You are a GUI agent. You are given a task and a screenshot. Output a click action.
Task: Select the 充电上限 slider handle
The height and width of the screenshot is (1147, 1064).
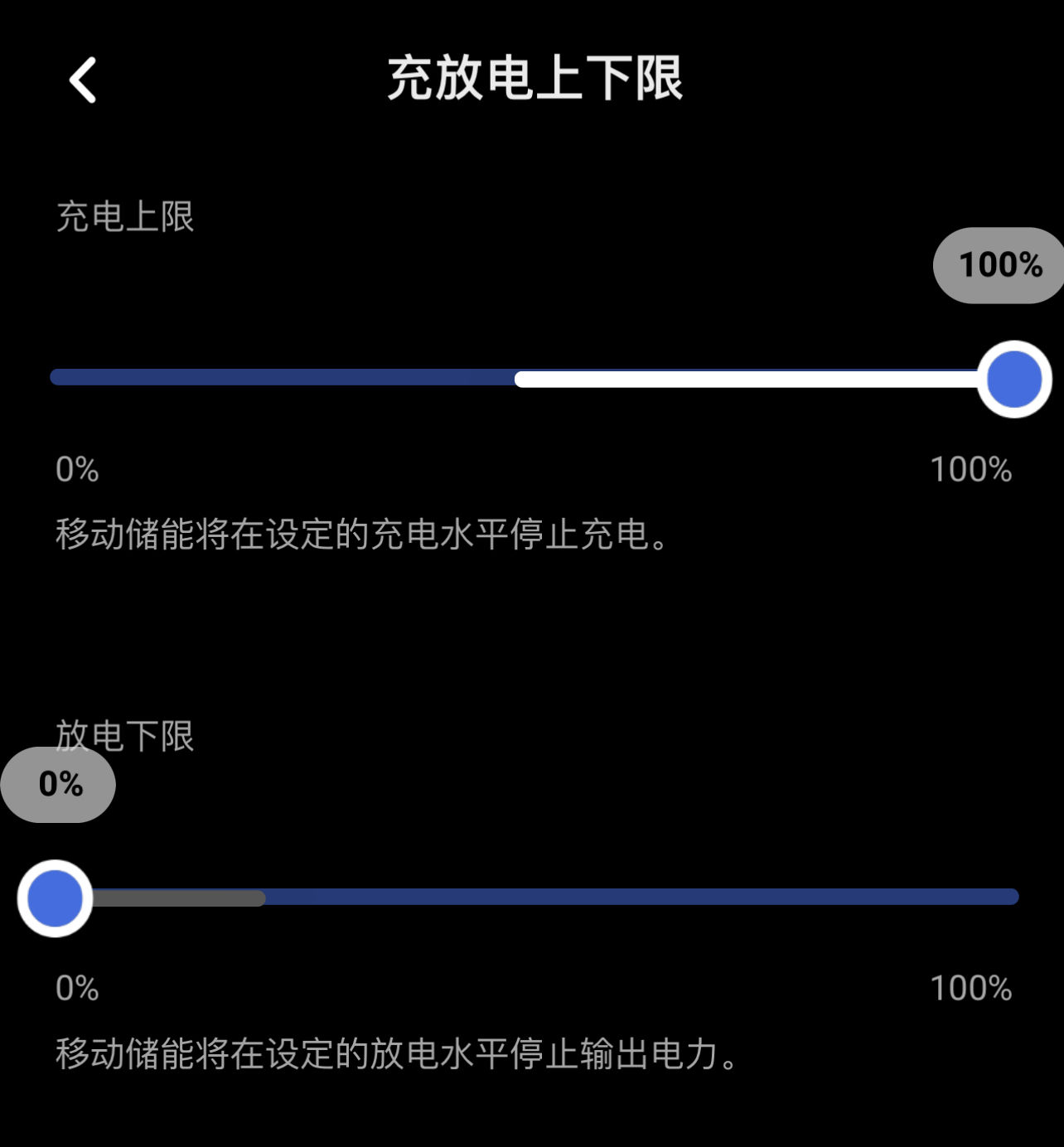click(x=1012, y=378)
